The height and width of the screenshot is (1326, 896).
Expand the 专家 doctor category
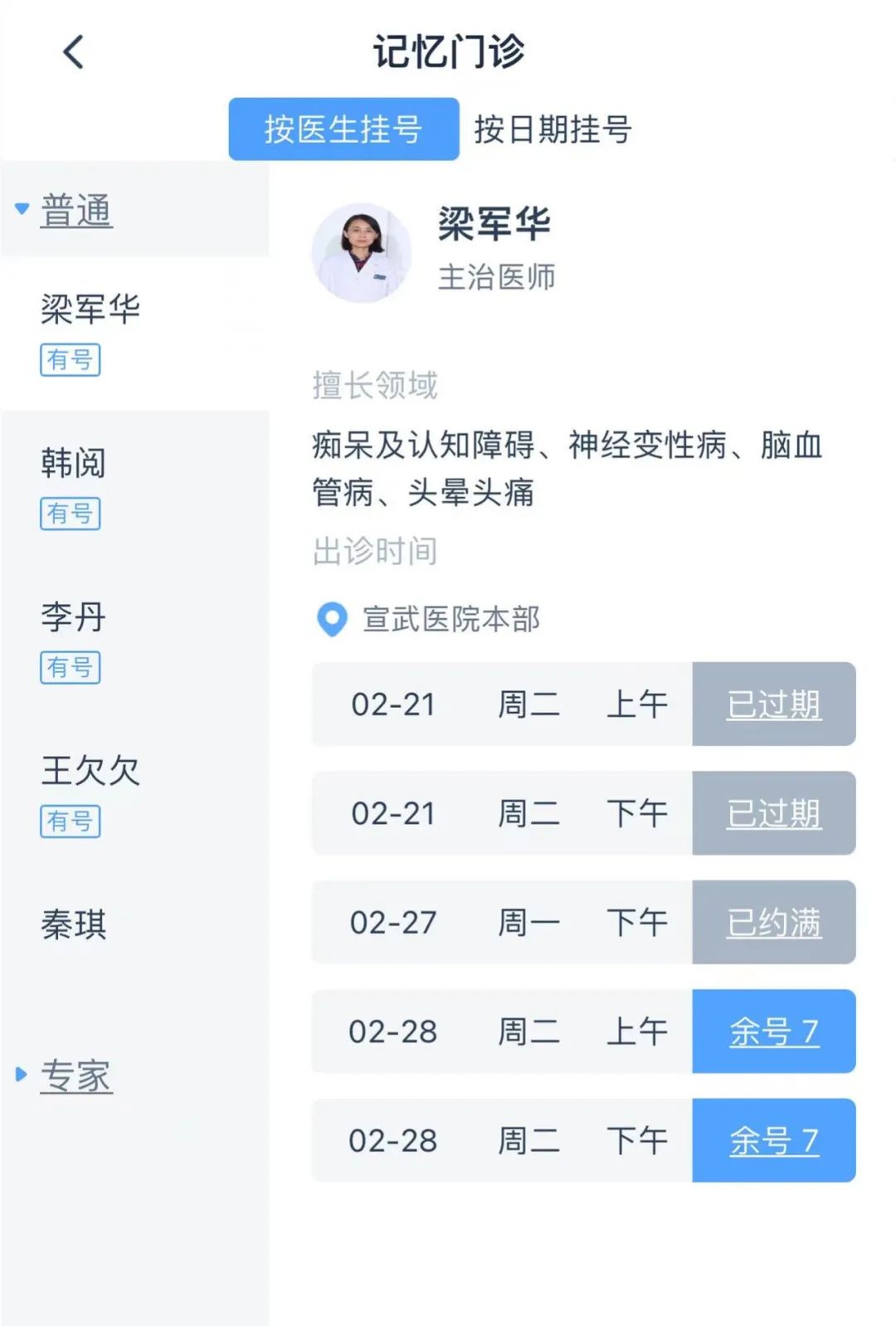(x=75, y=1075)
